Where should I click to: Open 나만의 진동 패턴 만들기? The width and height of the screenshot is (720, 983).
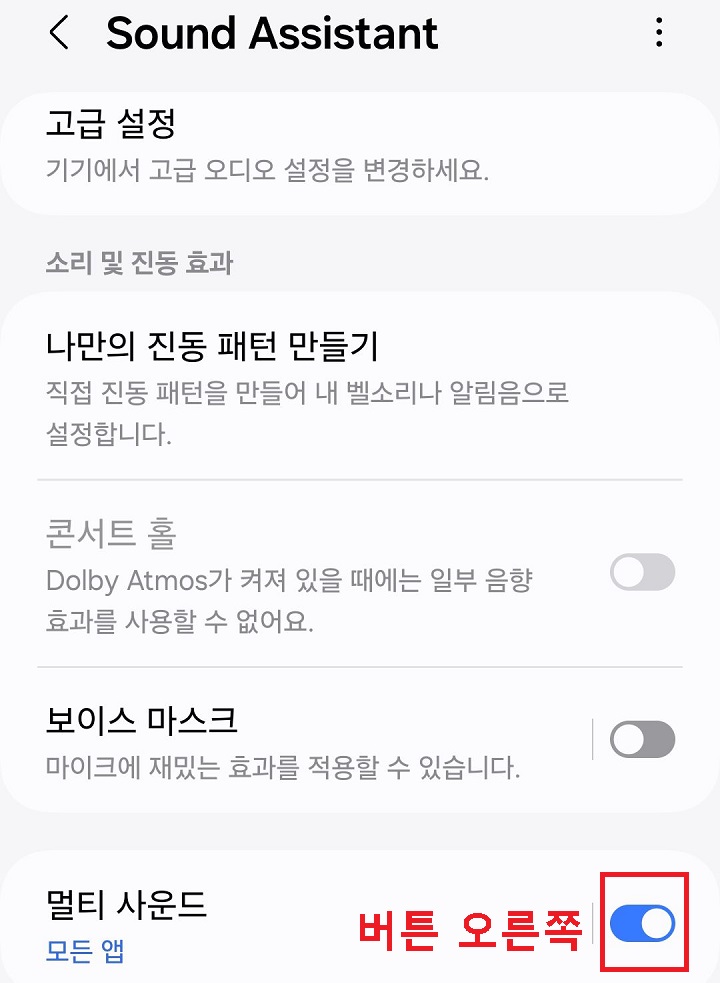point(300,380)
